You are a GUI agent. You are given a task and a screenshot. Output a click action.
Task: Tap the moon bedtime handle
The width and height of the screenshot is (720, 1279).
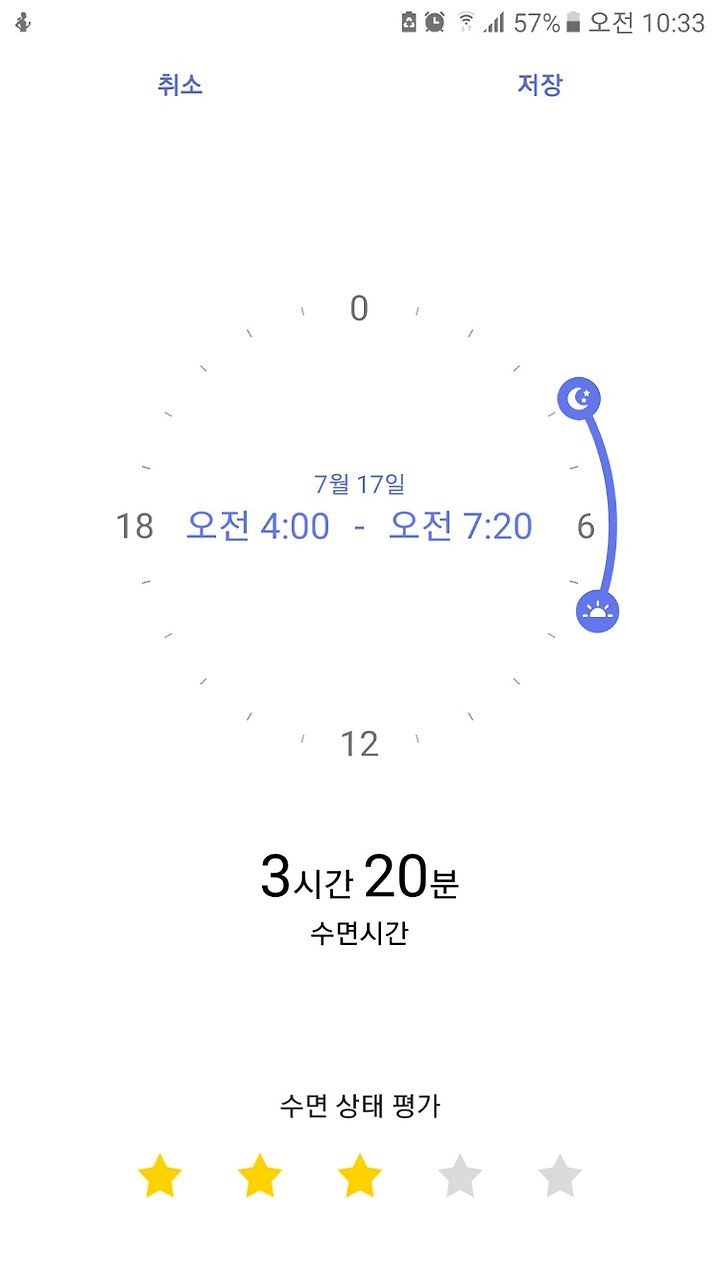579,399
